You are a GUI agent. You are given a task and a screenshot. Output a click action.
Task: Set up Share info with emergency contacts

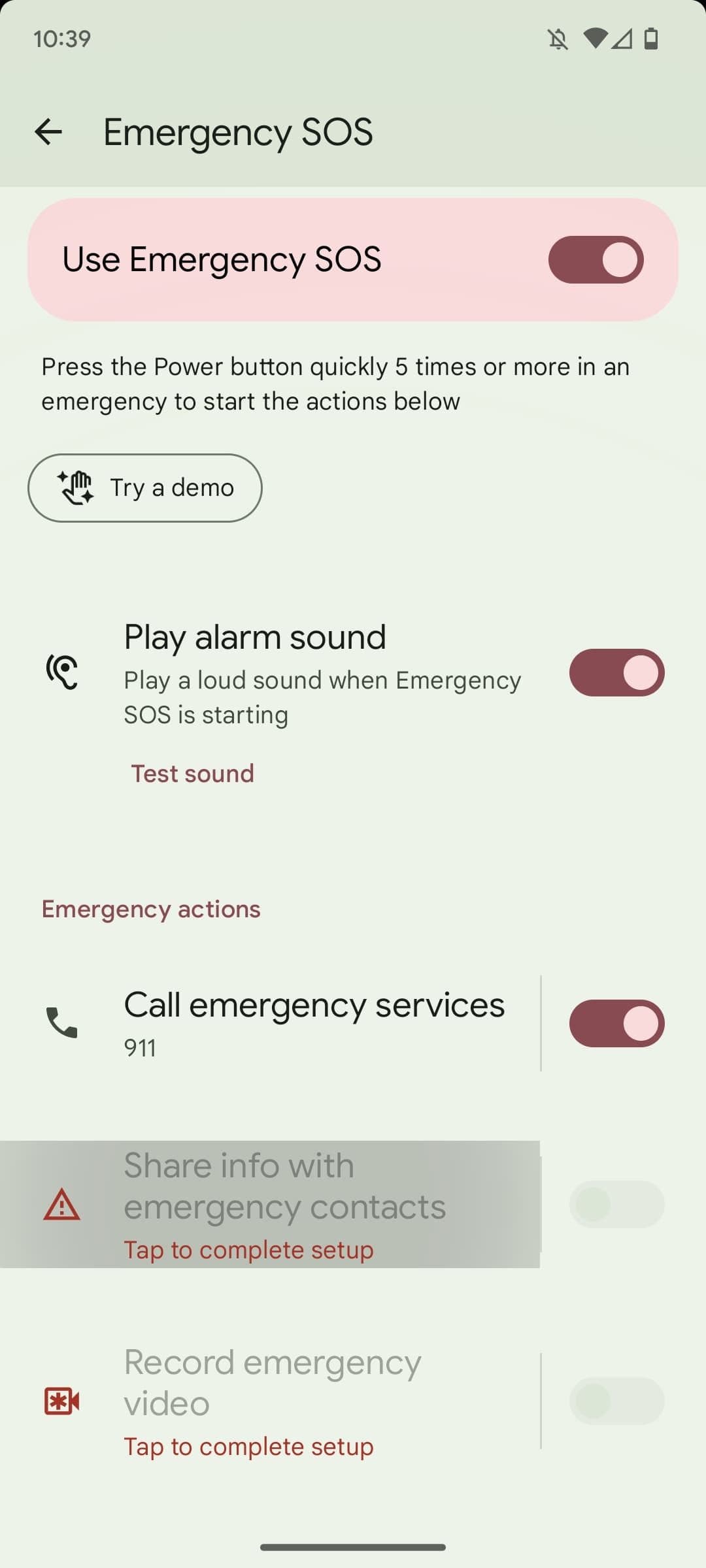point(284,1204)
